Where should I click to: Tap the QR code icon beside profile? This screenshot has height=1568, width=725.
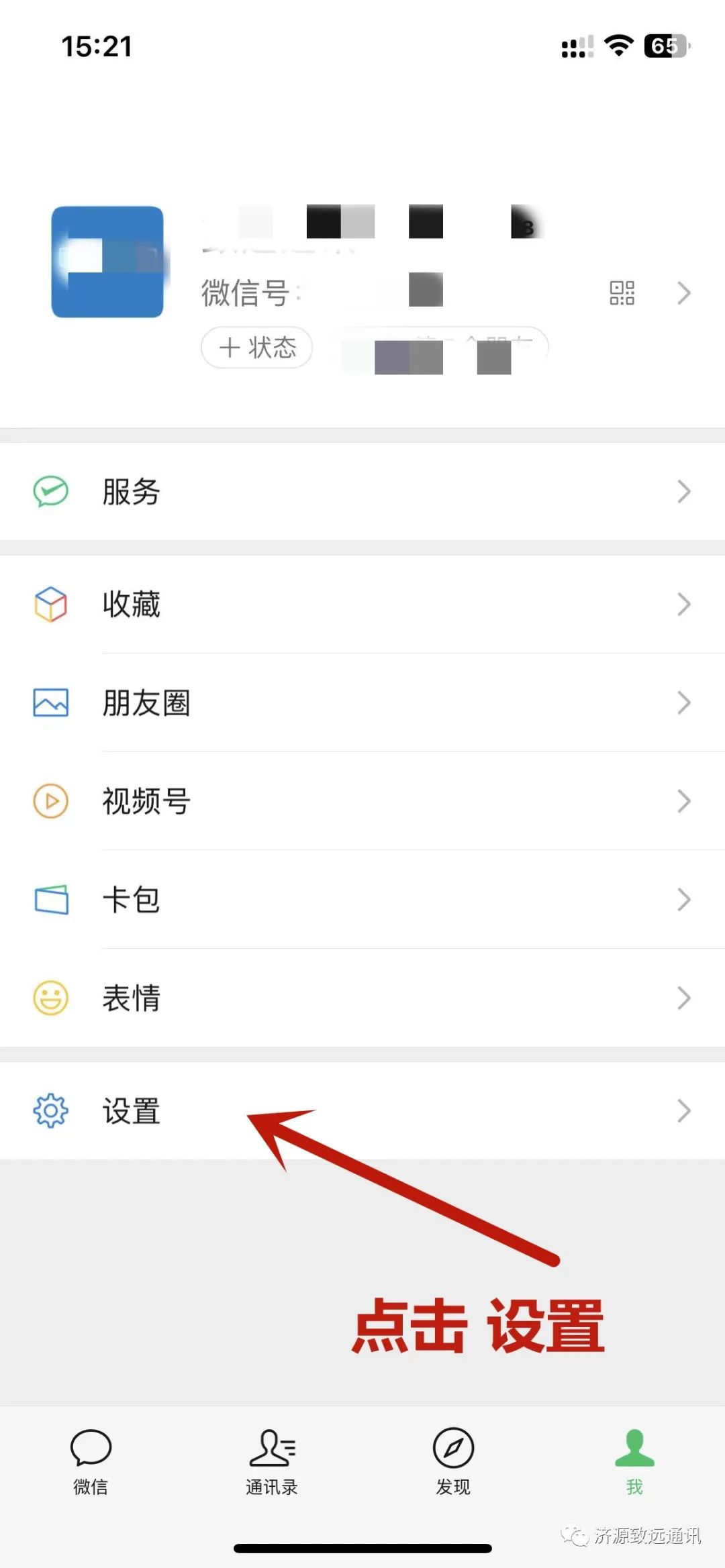click(x=621, y=293)
